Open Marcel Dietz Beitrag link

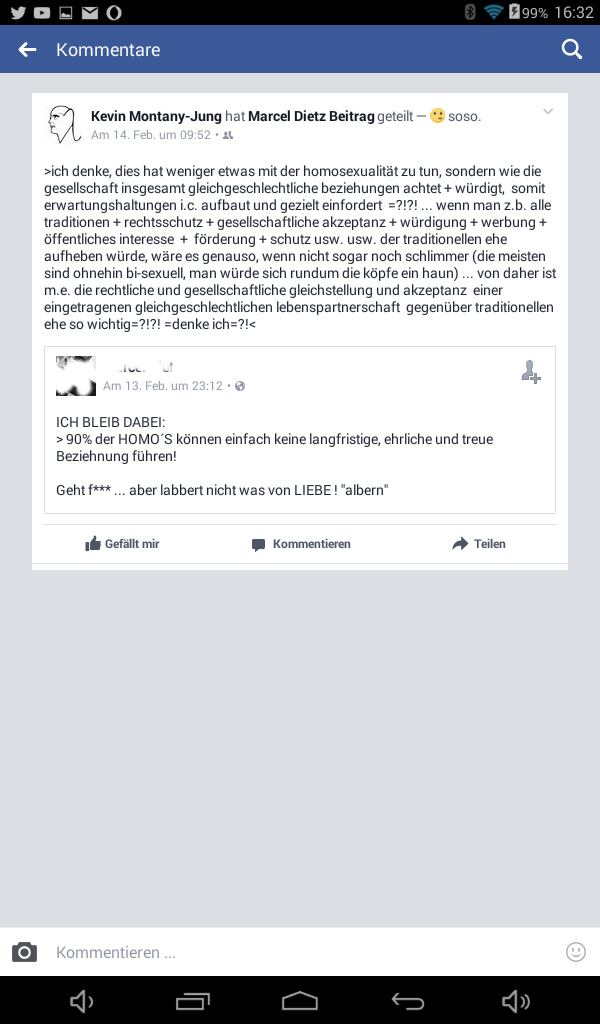(x=311, y=116)
